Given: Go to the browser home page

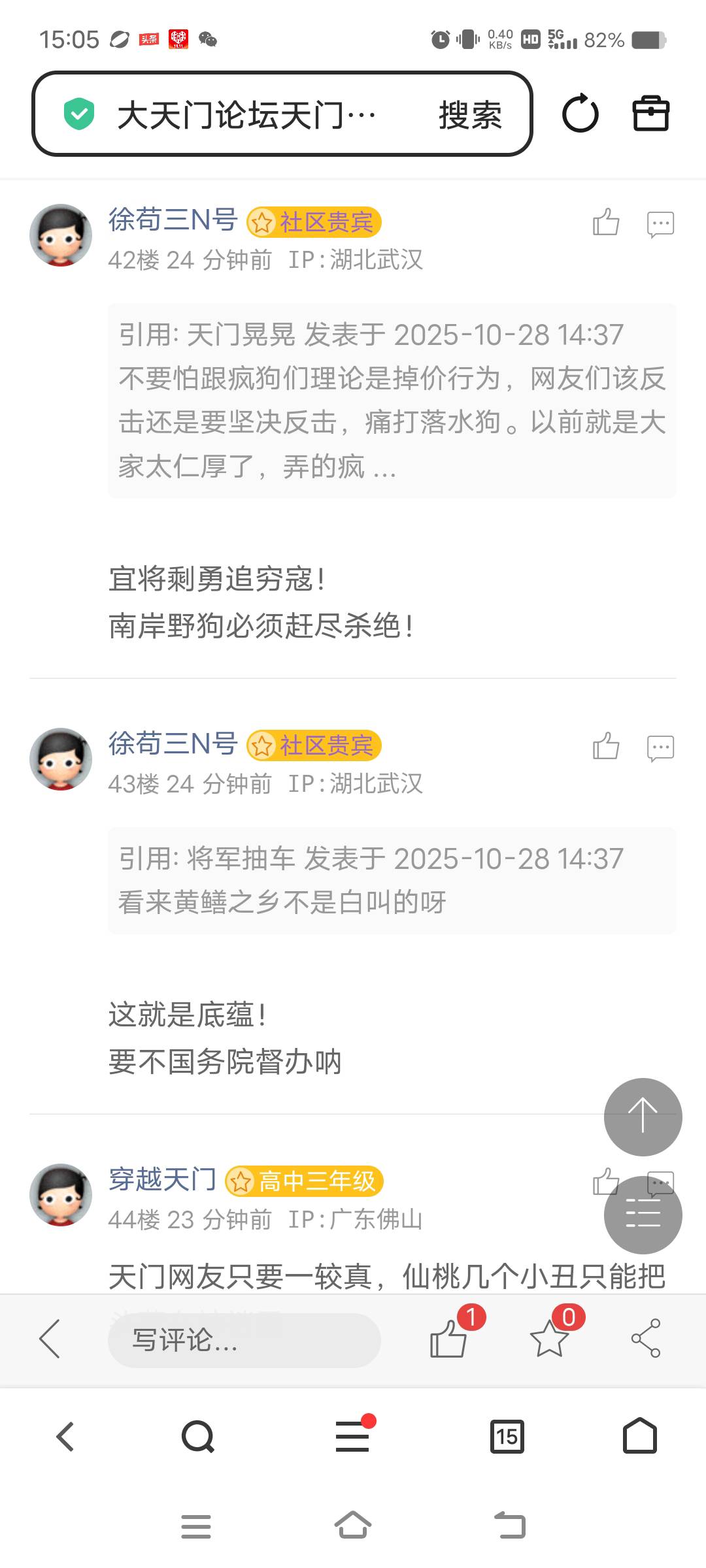Looking at the screenshot, I should pyautogui.click(x=640, y=1437).
